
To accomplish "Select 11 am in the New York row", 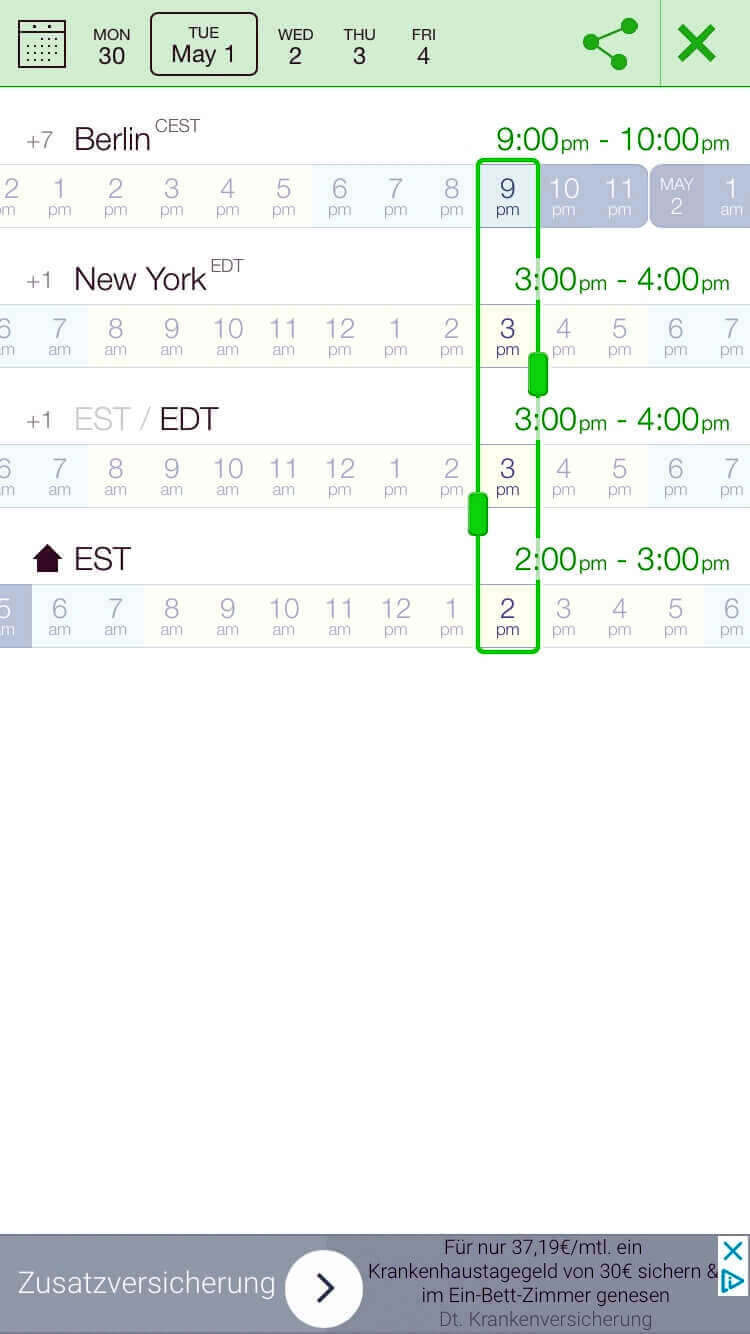I will (284, 336).
